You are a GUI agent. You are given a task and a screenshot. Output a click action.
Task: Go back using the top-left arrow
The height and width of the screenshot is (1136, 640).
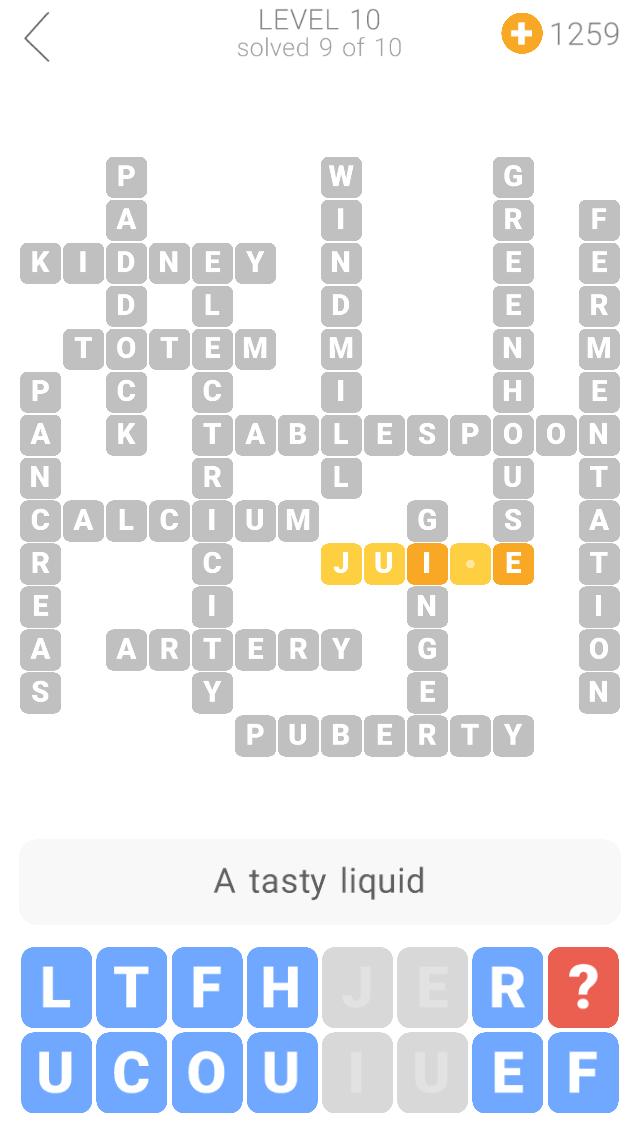pos(37,38)
